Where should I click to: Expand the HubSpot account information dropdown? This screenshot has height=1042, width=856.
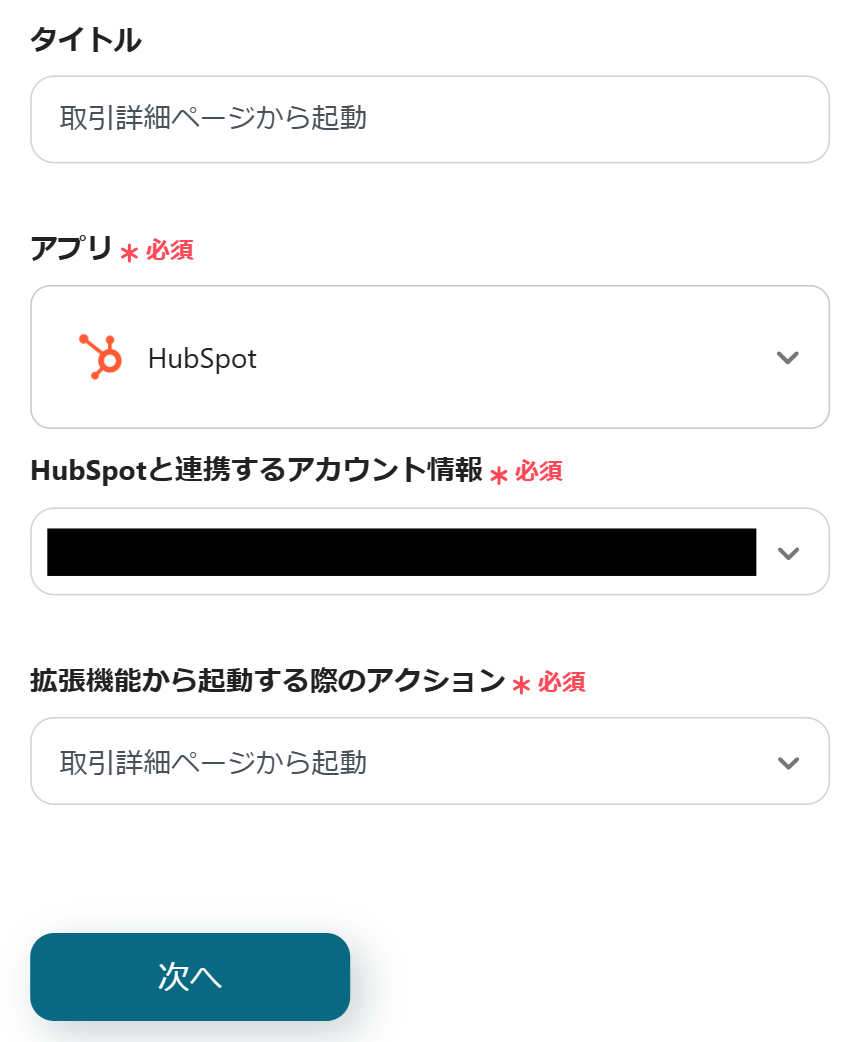tap(788, 552)
